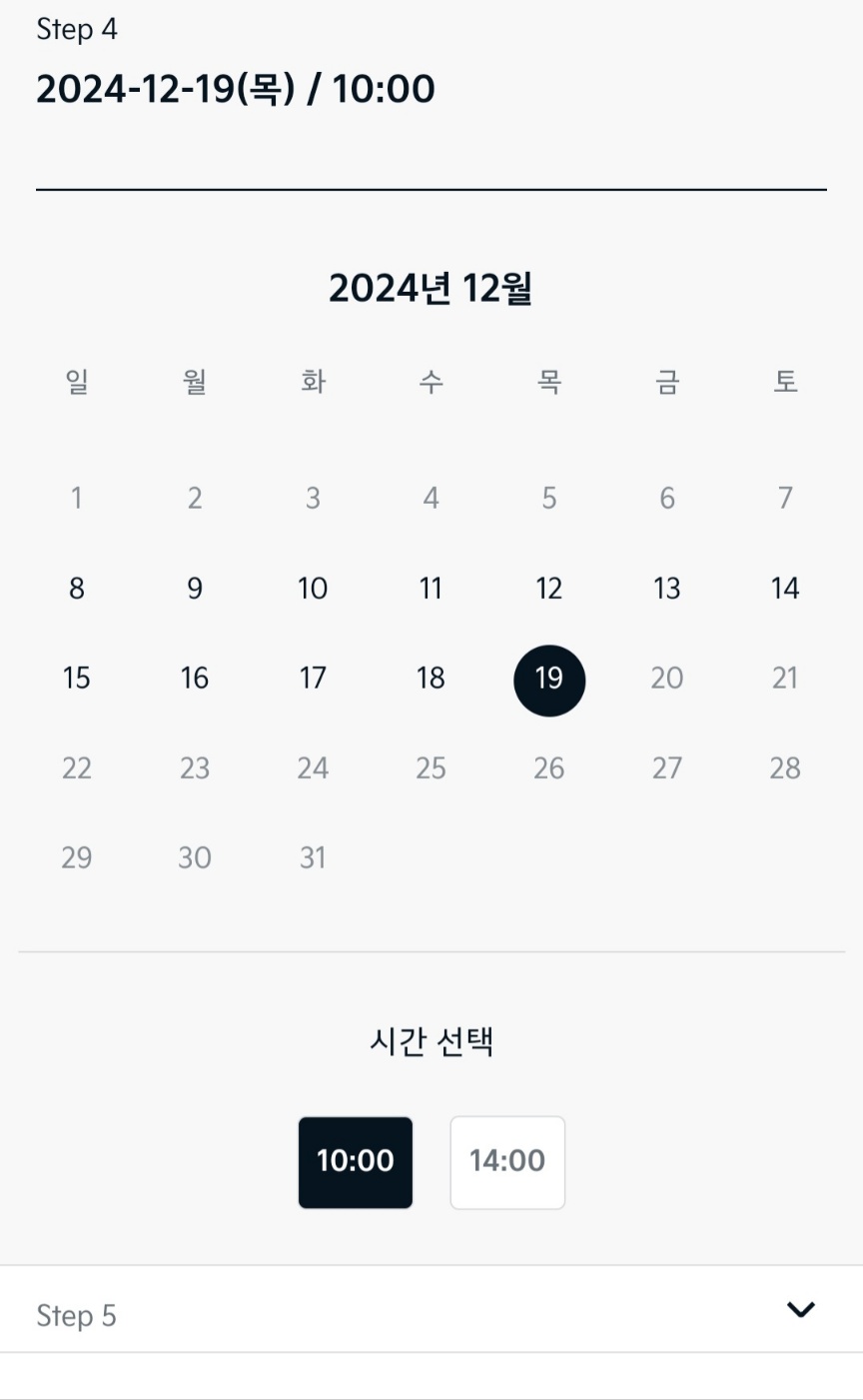This screenshot has width=863, height=1400.
Task: Select December 9 for the booking
Action: 194,589
